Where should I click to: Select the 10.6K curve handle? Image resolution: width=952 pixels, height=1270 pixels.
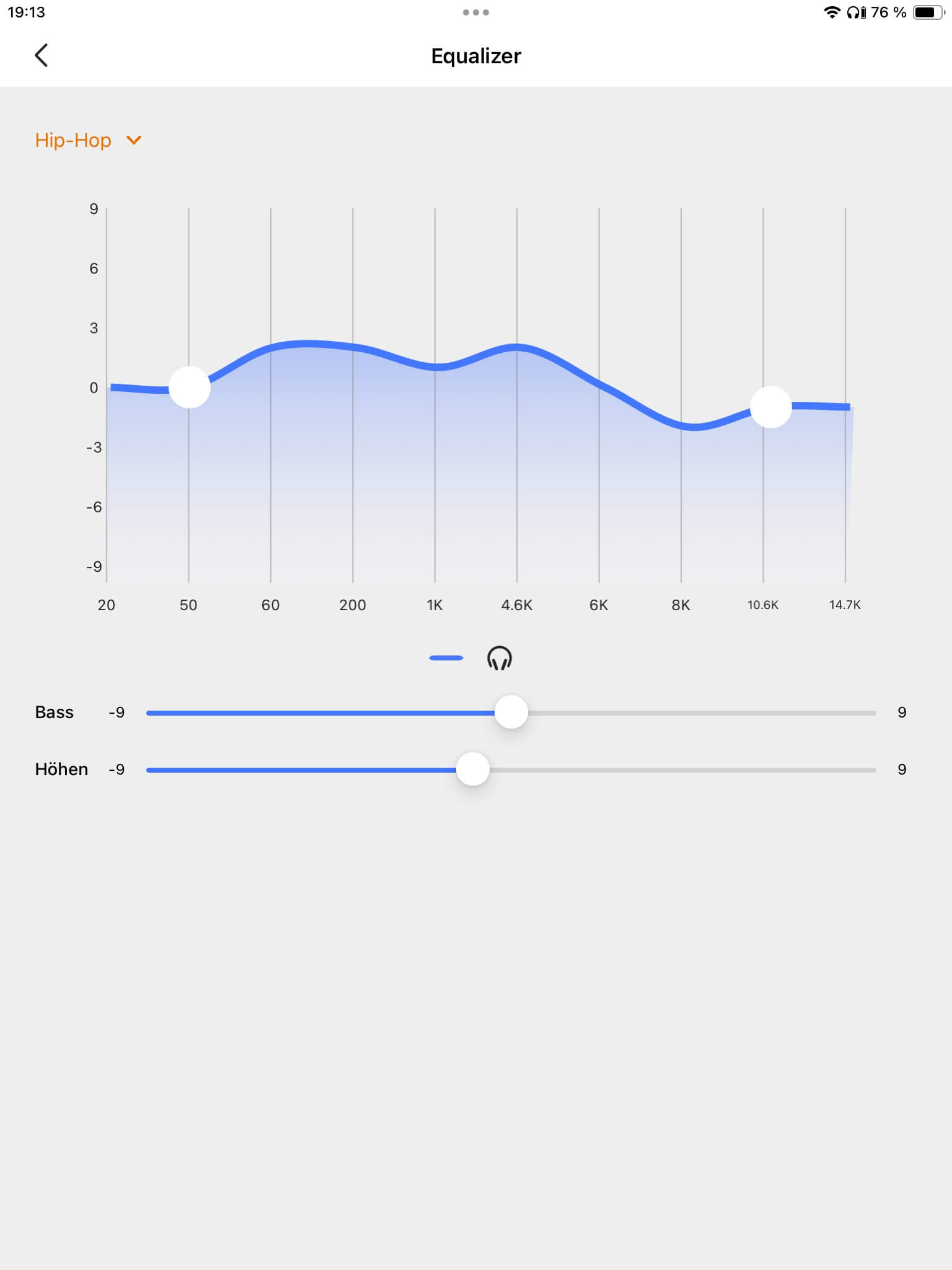click(x=770, y=407)
